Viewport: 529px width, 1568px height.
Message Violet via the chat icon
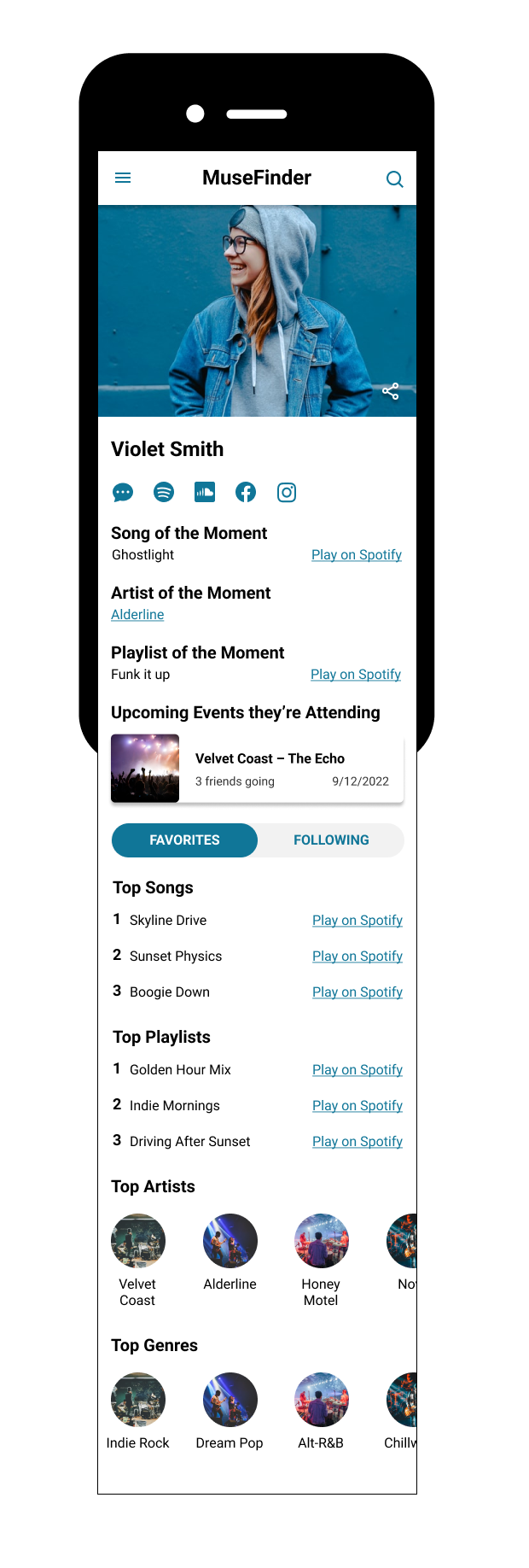click(123, 492)
